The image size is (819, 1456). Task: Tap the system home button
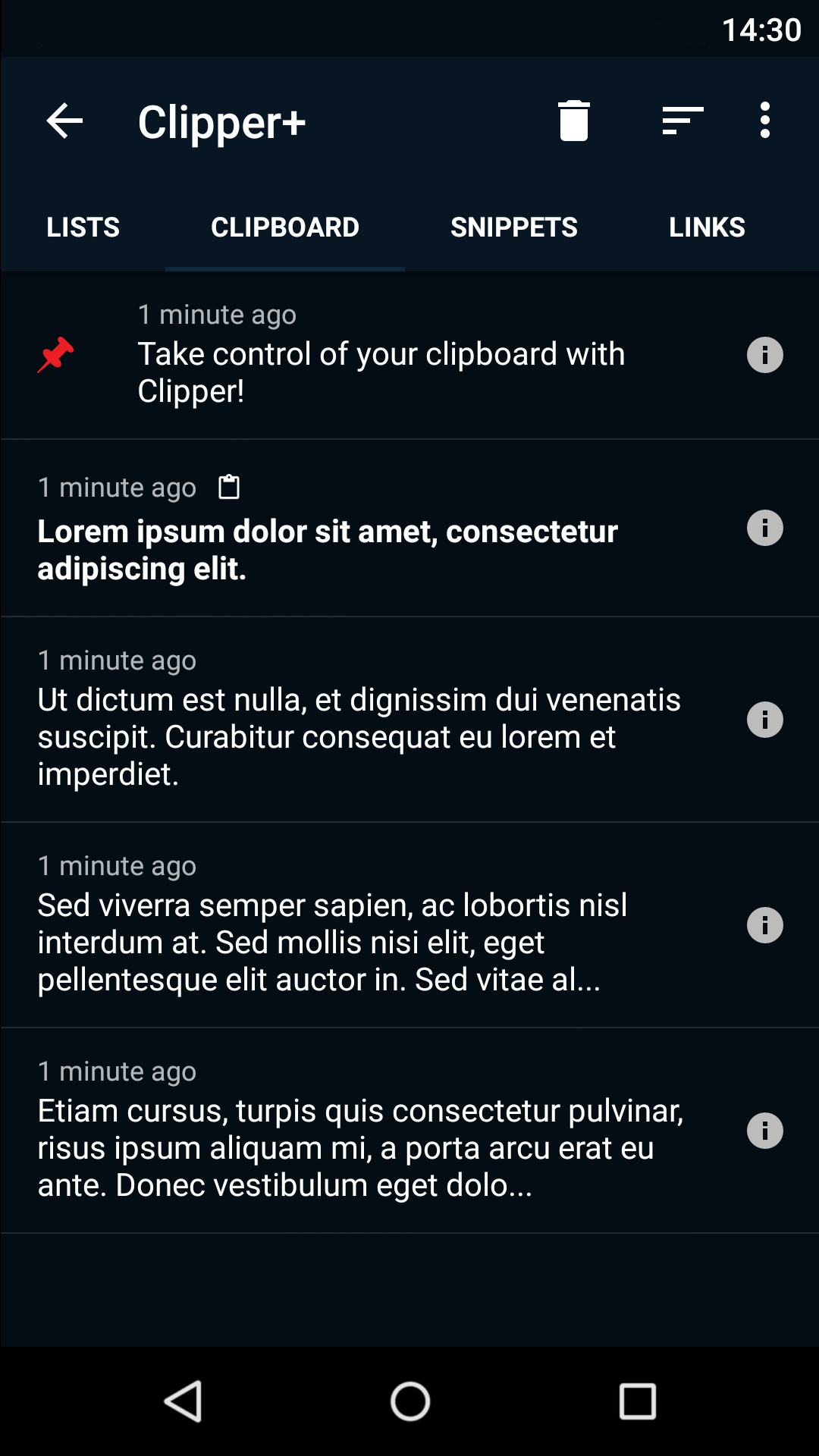409,1401
